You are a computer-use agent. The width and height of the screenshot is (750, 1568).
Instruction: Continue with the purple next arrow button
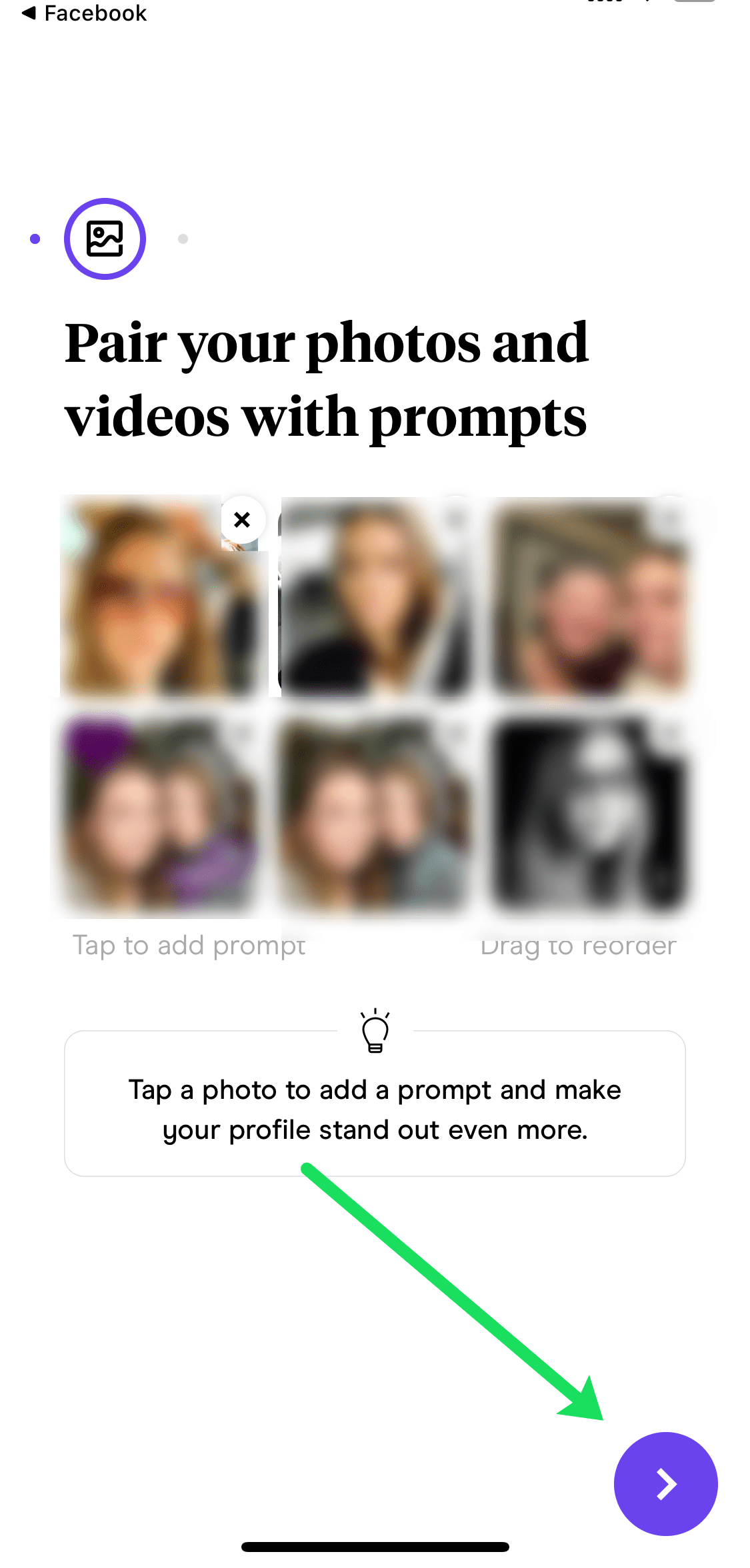tap(665, 1483)
